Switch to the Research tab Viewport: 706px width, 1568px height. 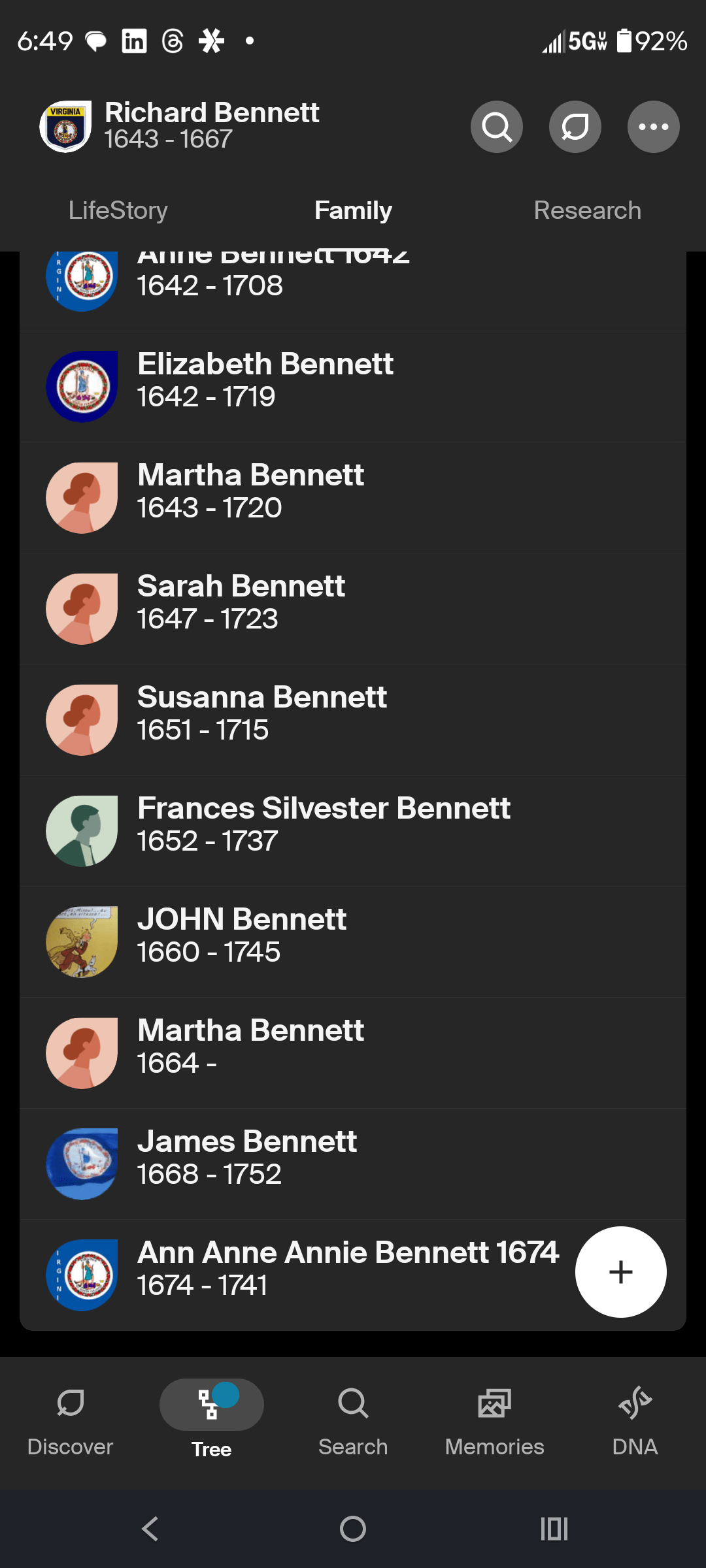(587, 210)
